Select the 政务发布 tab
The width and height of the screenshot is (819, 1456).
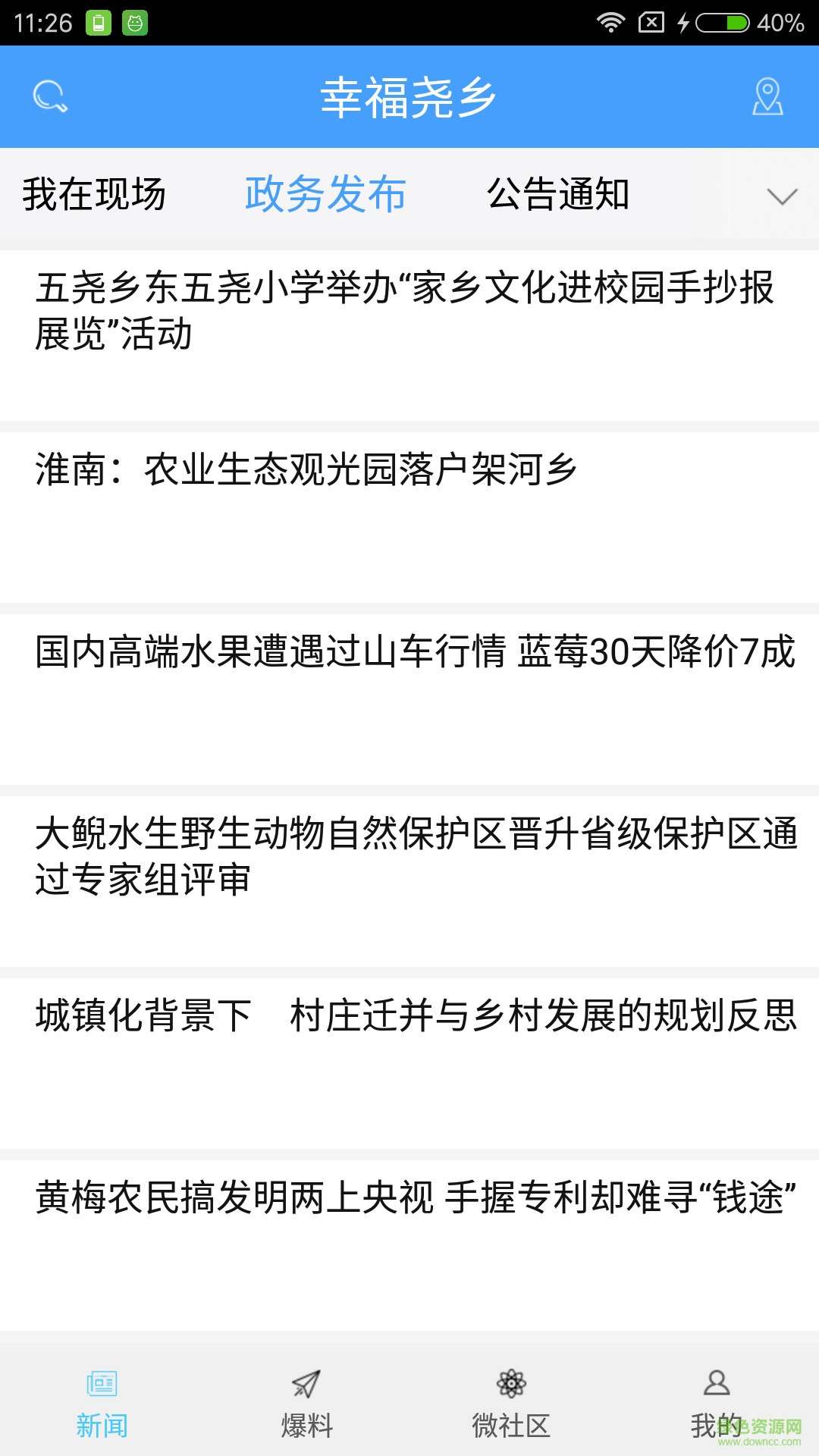(x=325, y=194)
